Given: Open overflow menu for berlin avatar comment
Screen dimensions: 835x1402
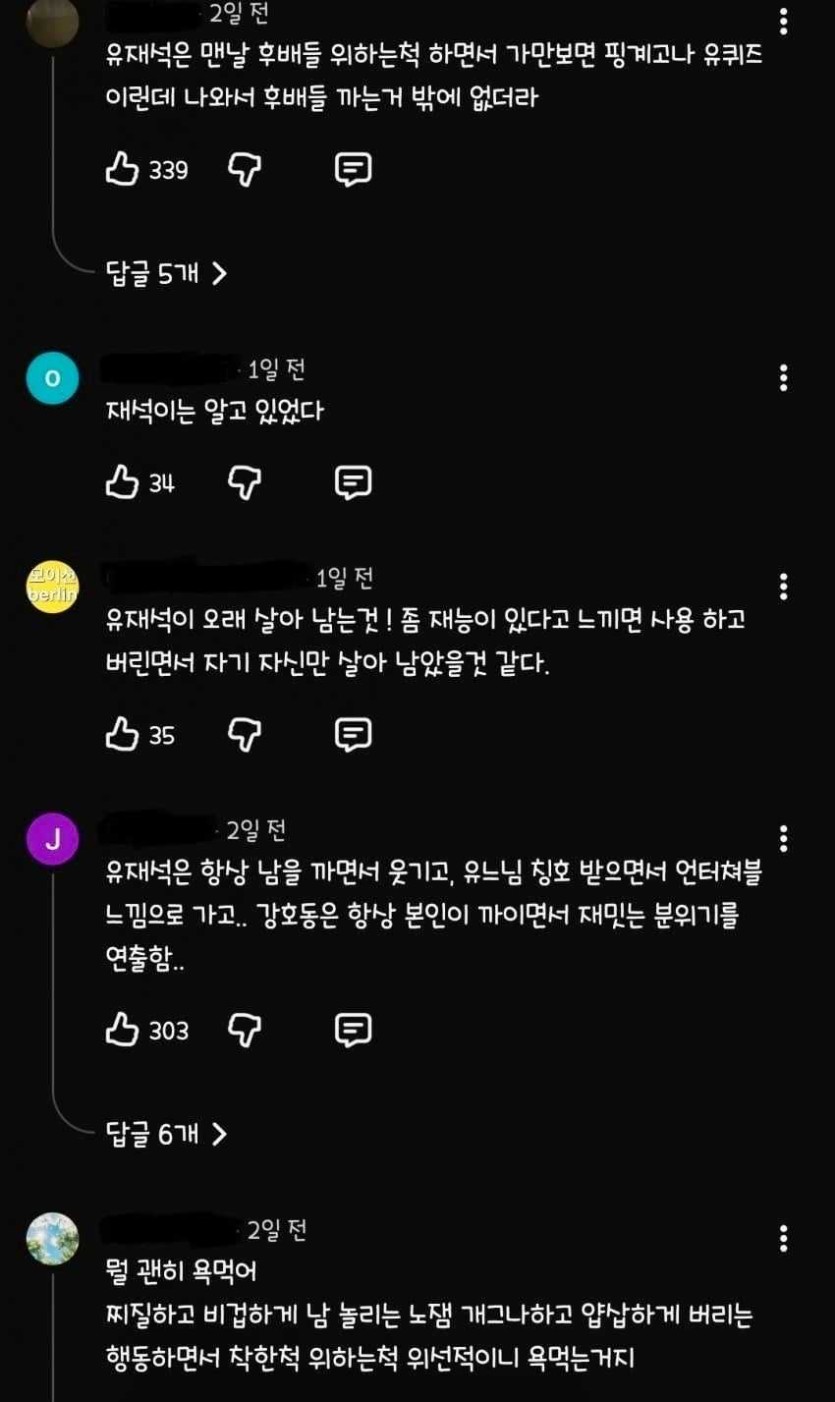Looking at the screenshot, I should (783, 587).
